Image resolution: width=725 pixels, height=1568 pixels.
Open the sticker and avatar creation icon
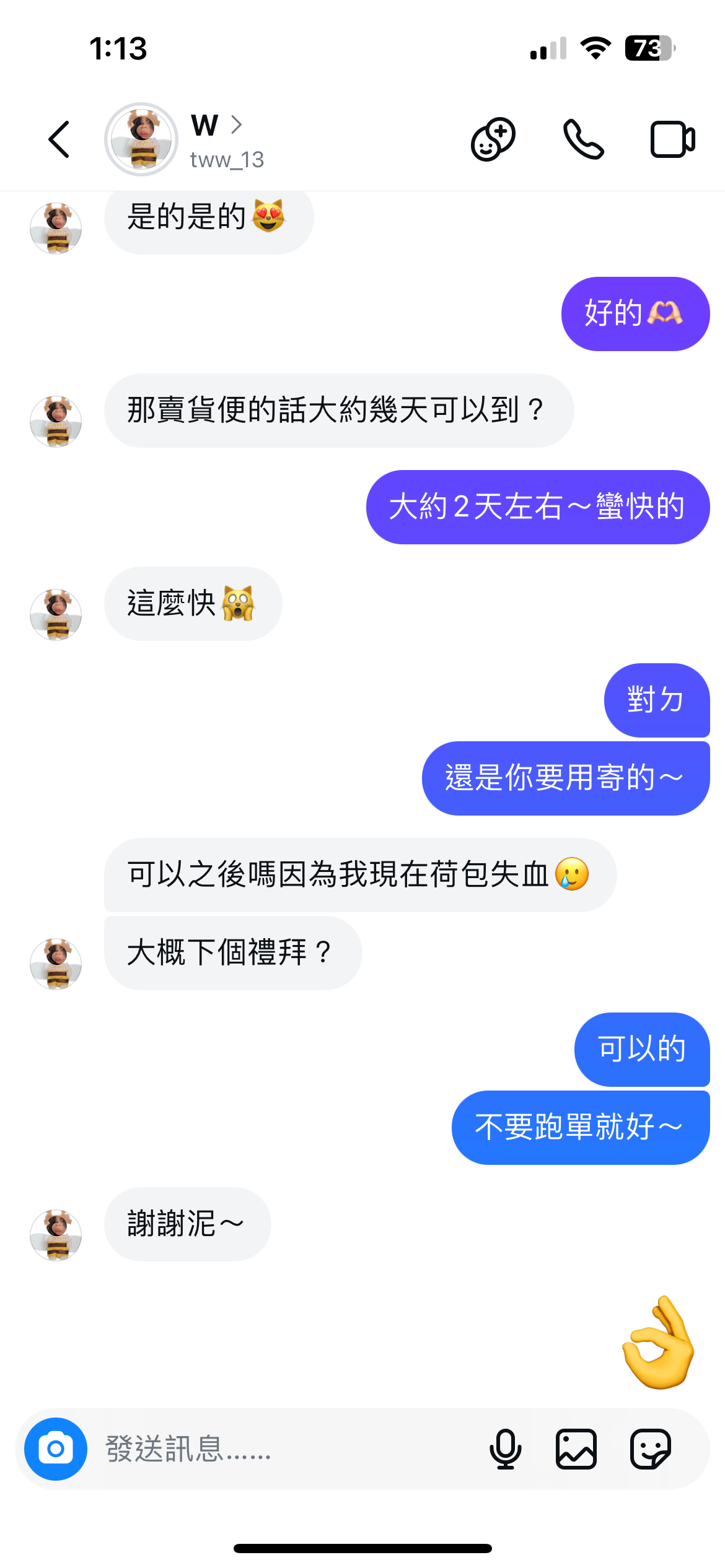(x=493, y=139)
